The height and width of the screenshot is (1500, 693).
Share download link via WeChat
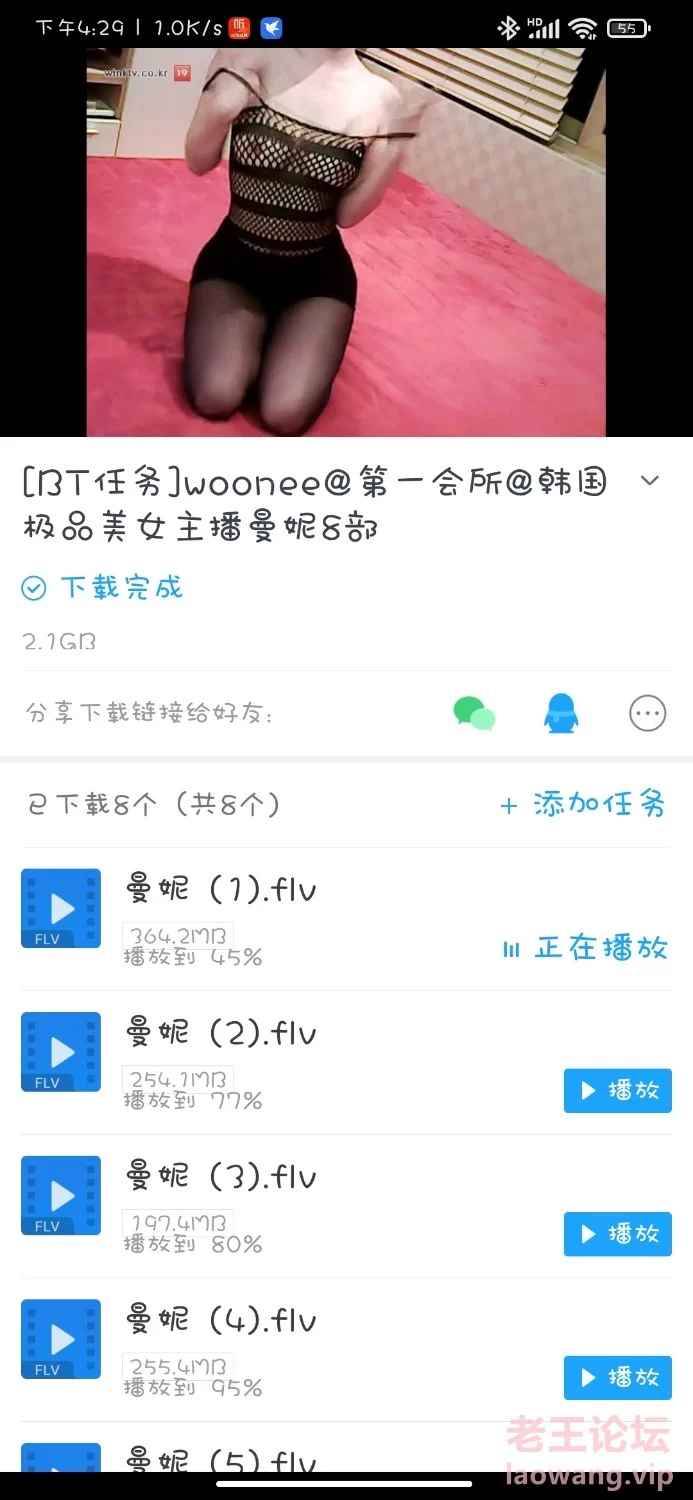coord(474,714)
